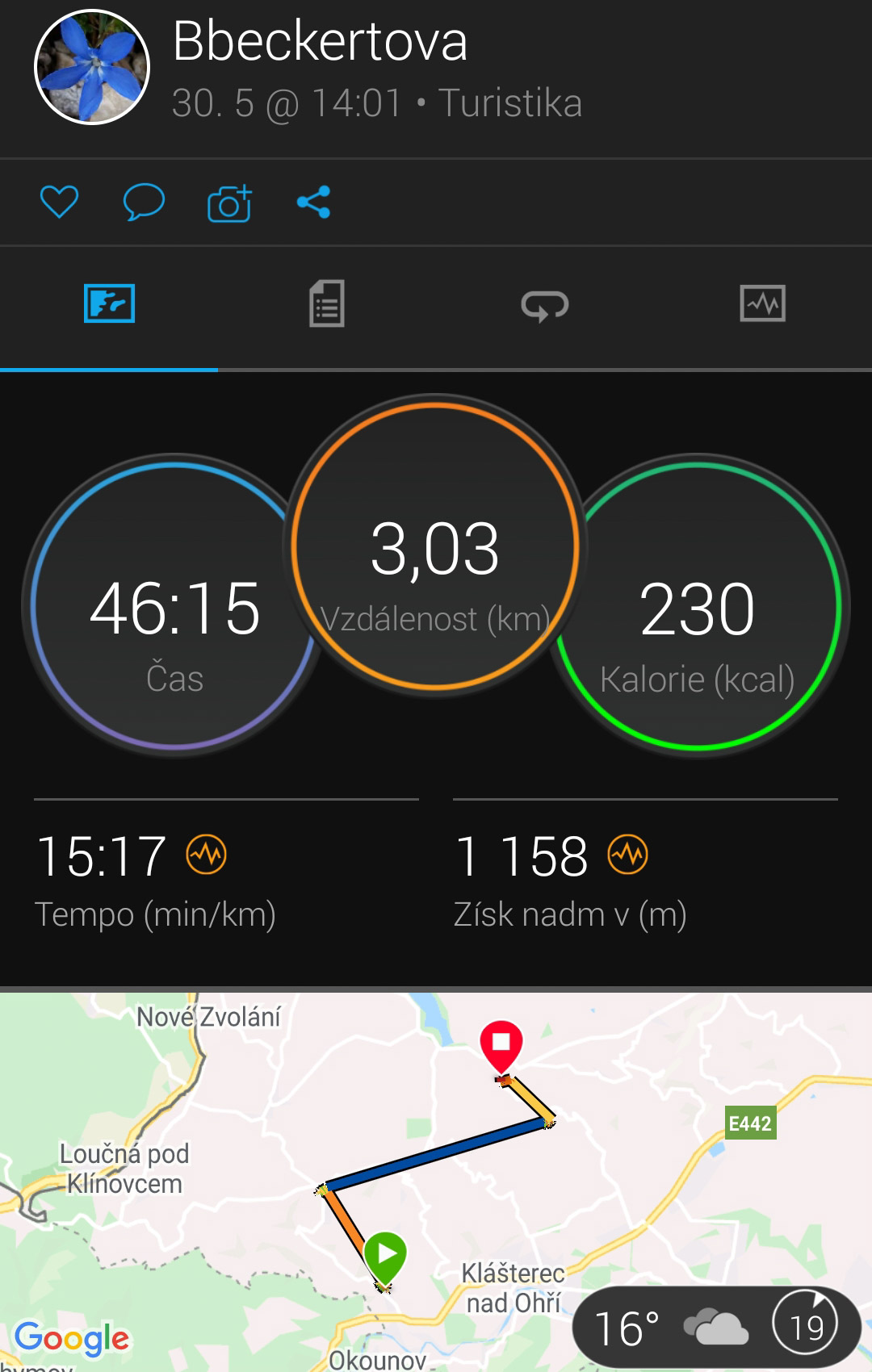This screenshot has height=1372, width=872.
Task: Like this Turistika activity
Action: [59, 202]
